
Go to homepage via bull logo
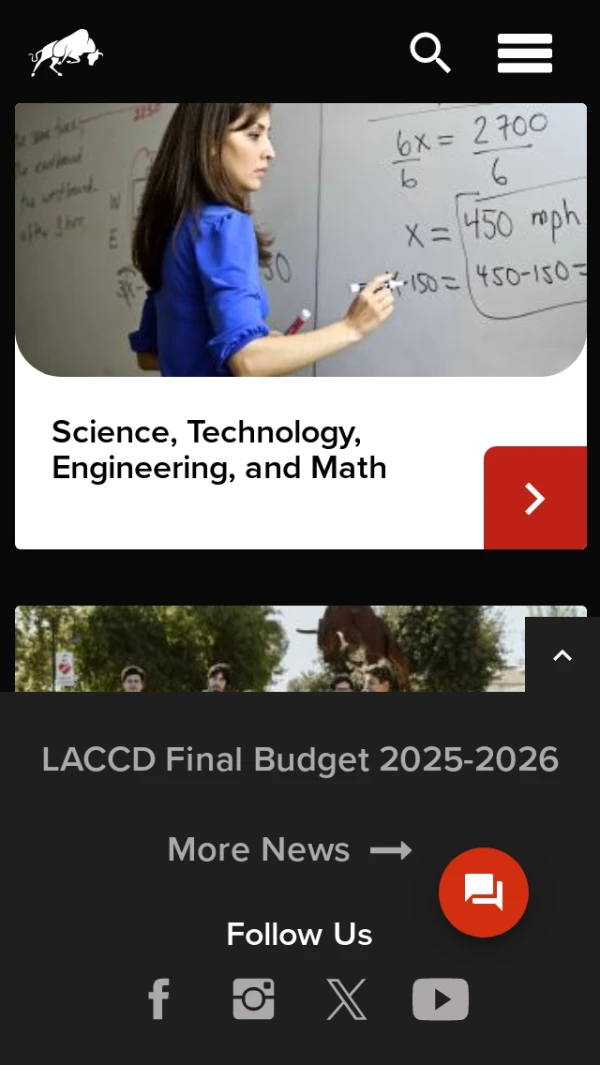tap(65, 53)
